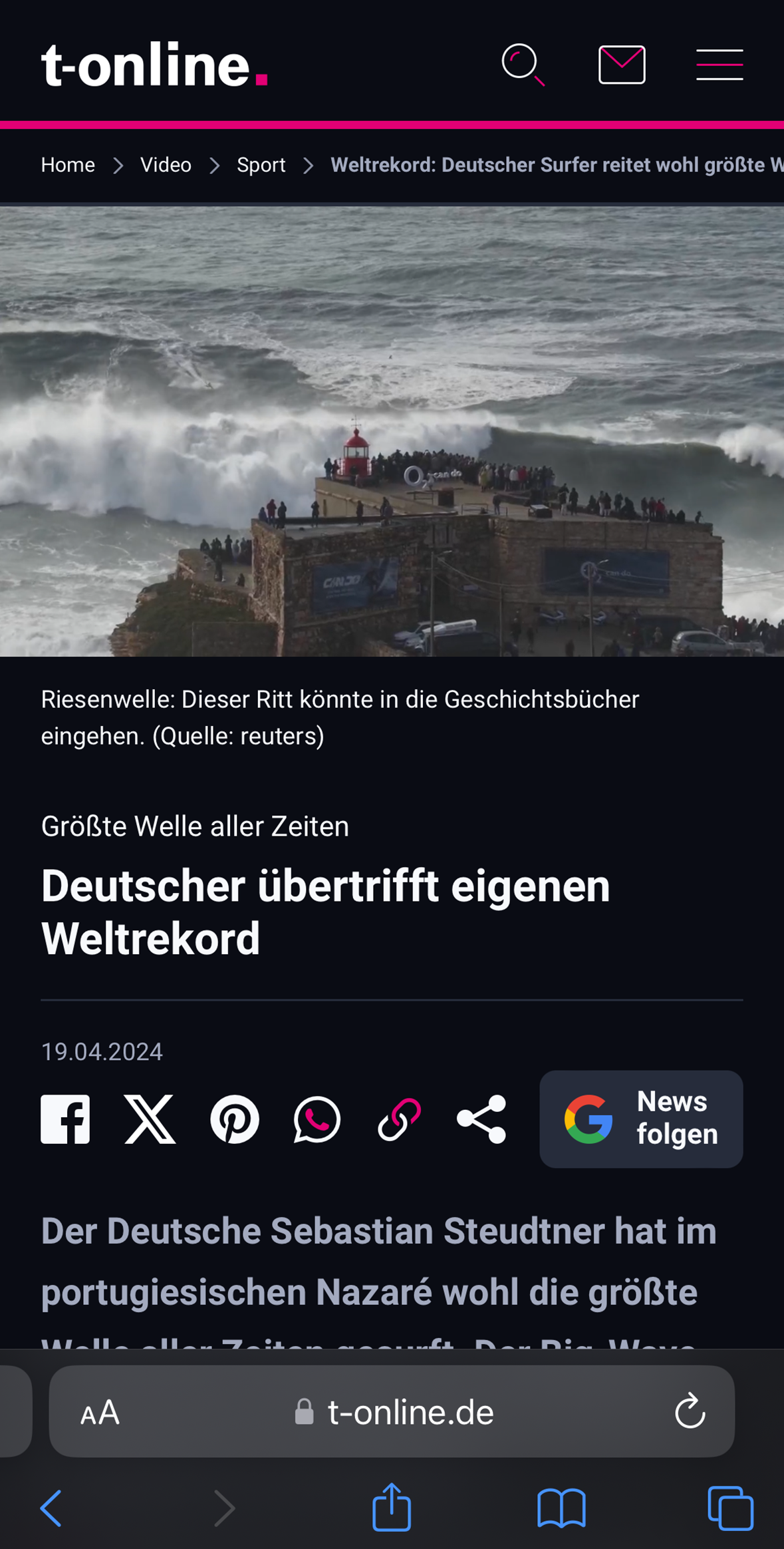The height and width of the screenshot is (1549, 784).
Task: Open the Video breadcrumb link
Action: tap(166, 165)
